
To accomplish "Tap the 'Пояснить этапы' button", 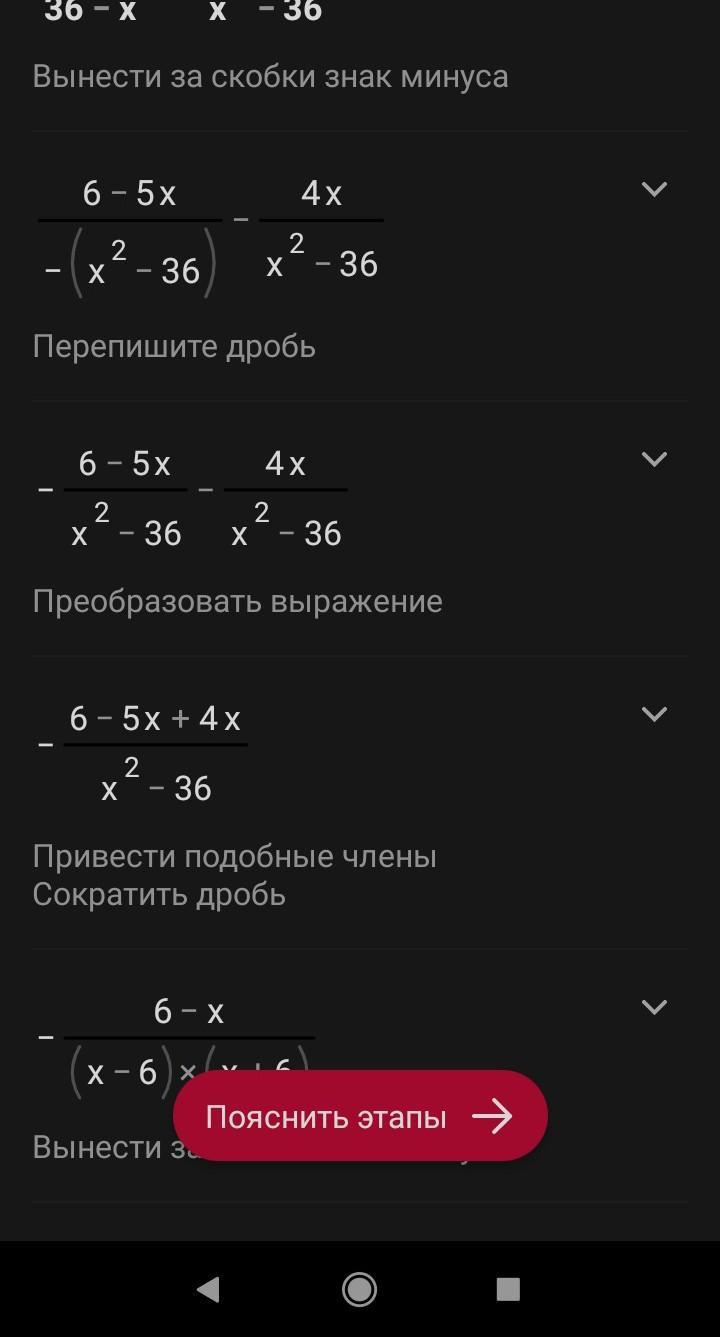I will click(360, 1116).
